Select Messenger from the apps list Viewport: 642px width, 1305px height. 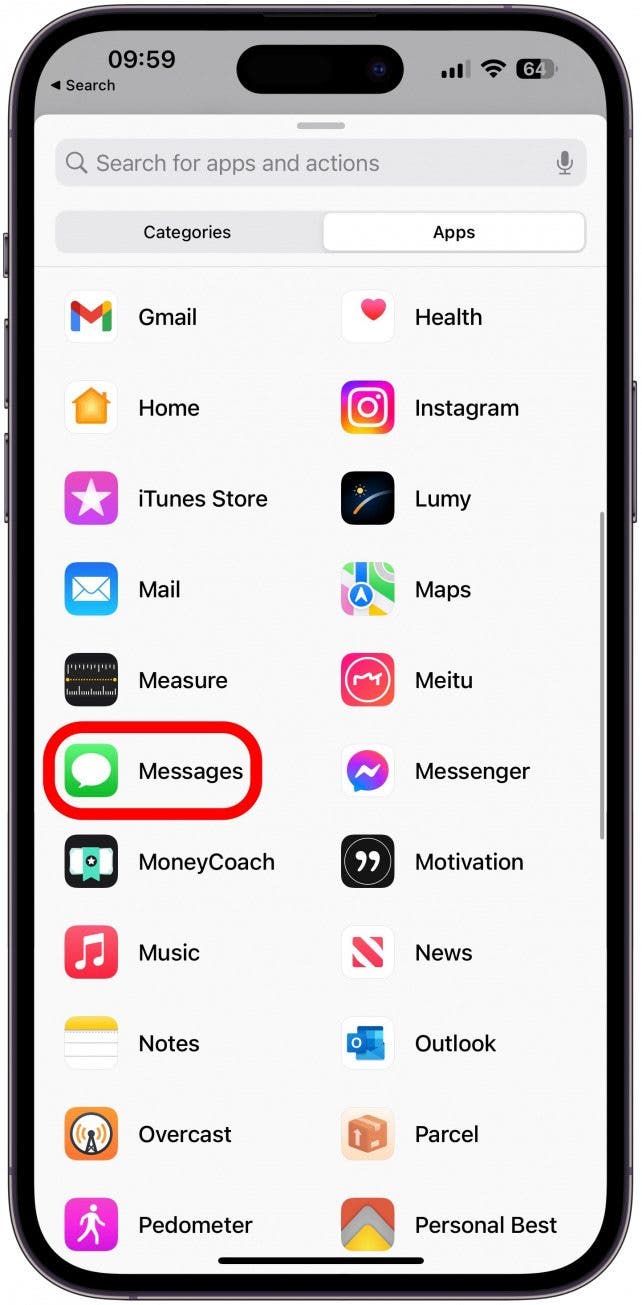tap(470, 771)
